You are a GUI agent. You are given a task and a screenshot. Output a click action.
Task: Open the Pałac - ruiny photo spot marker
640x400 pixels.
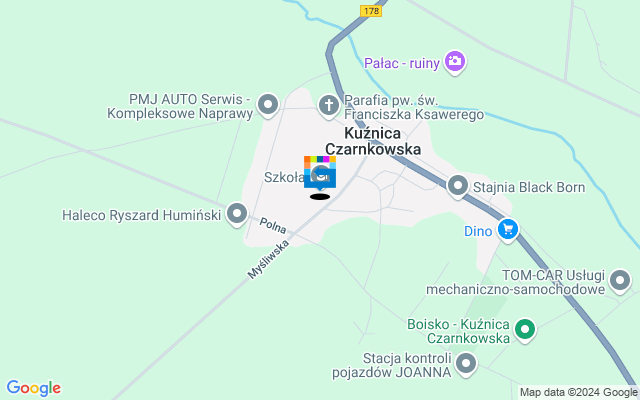point(456,62)
